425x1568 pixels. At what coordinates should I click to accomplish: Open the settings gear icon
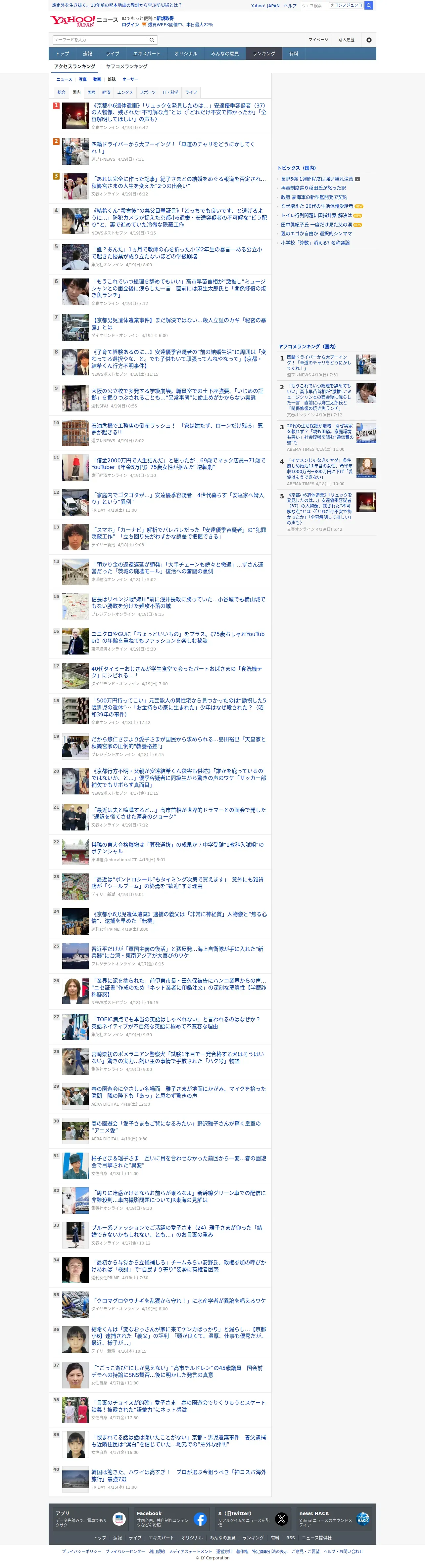368,40
